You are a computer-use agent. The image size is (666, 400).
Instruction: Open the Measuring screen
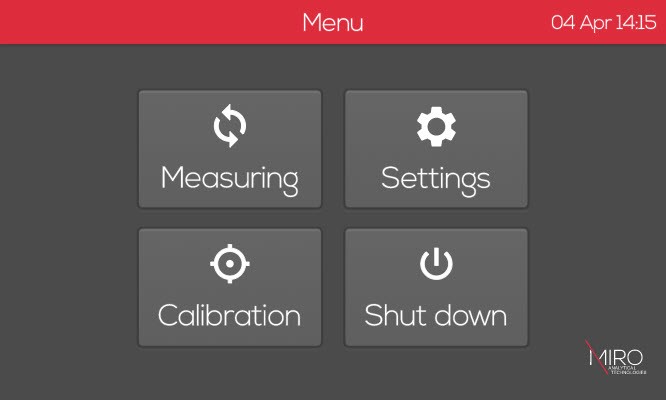[x=230, y=149]
